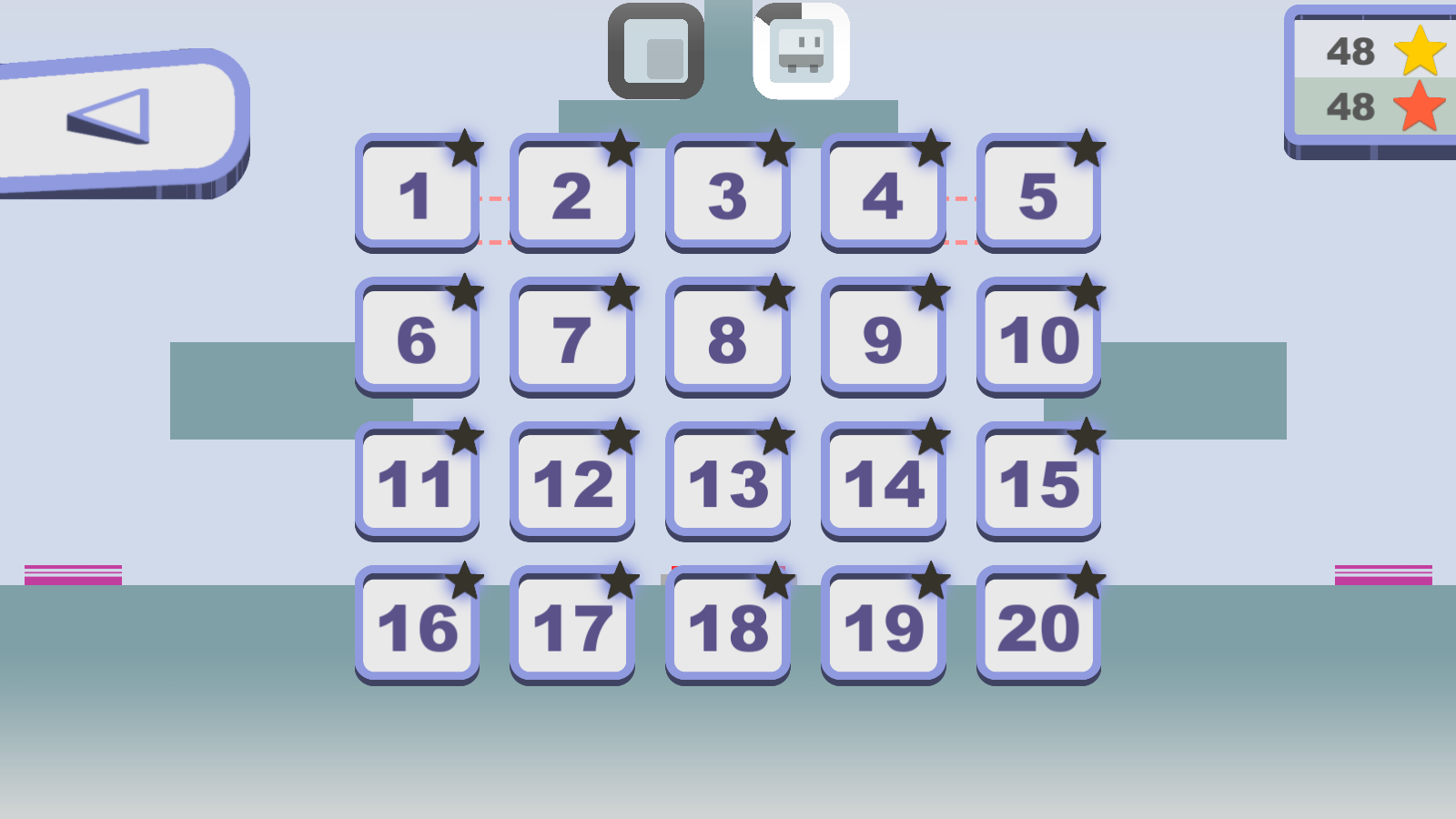Select level 10
The image size is (1456, 819).
(1038, 338)
